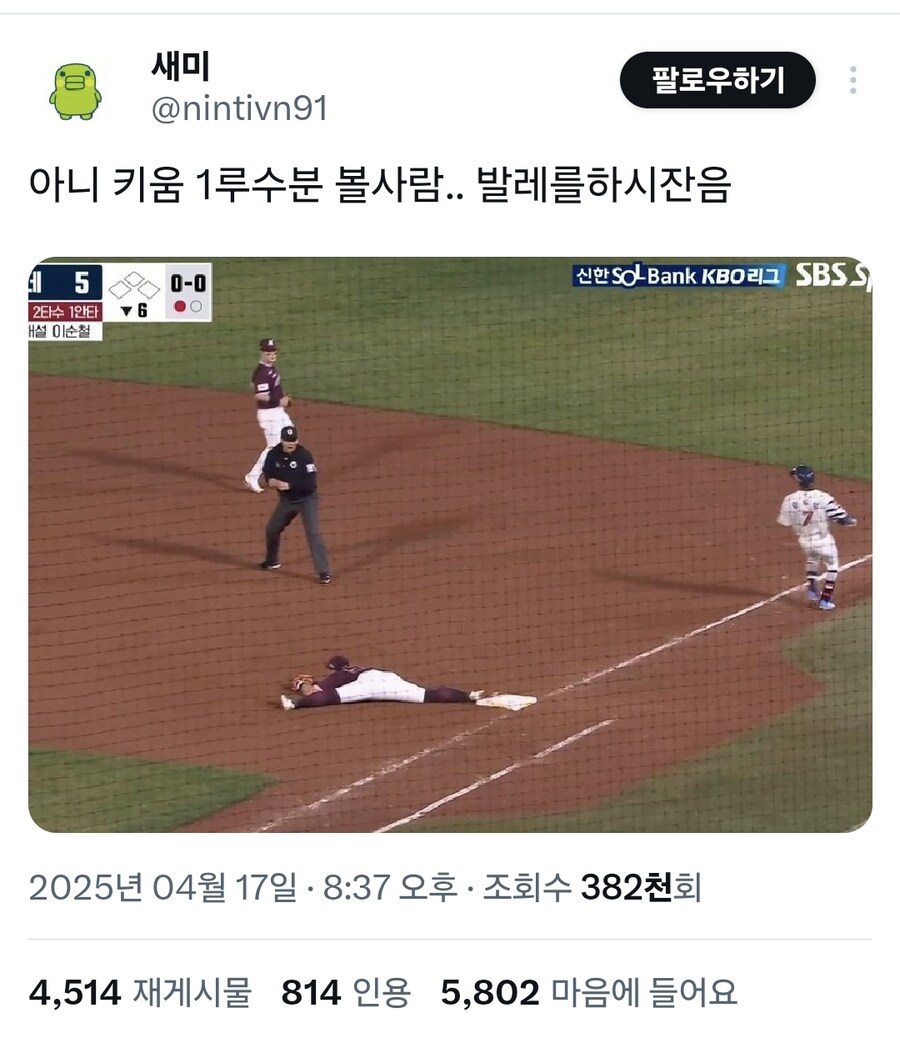
Task: View the 4,514 재게시물 reposts list
Action: [140, 992]
